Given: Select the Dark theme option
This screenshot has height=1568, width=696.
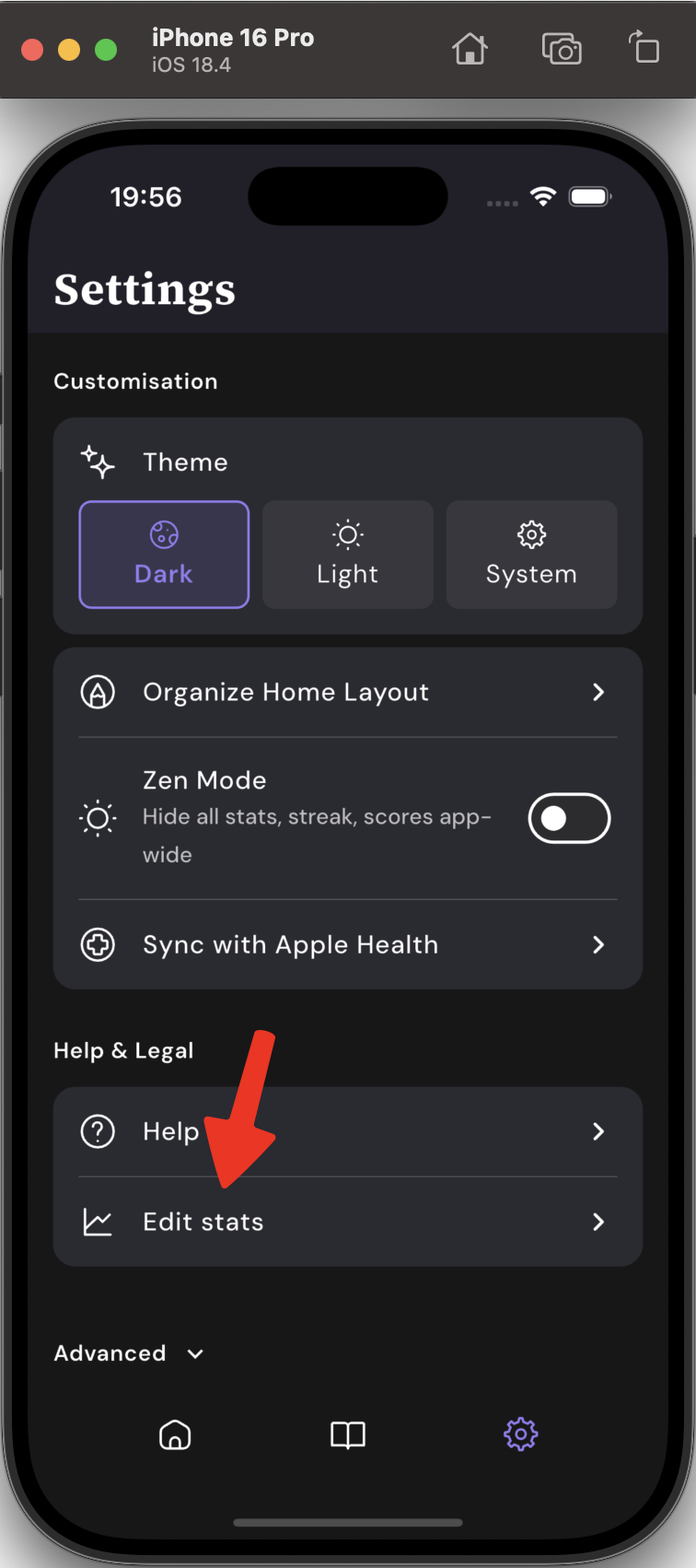Looking at the screenshot, I should (x=164, y=555).
